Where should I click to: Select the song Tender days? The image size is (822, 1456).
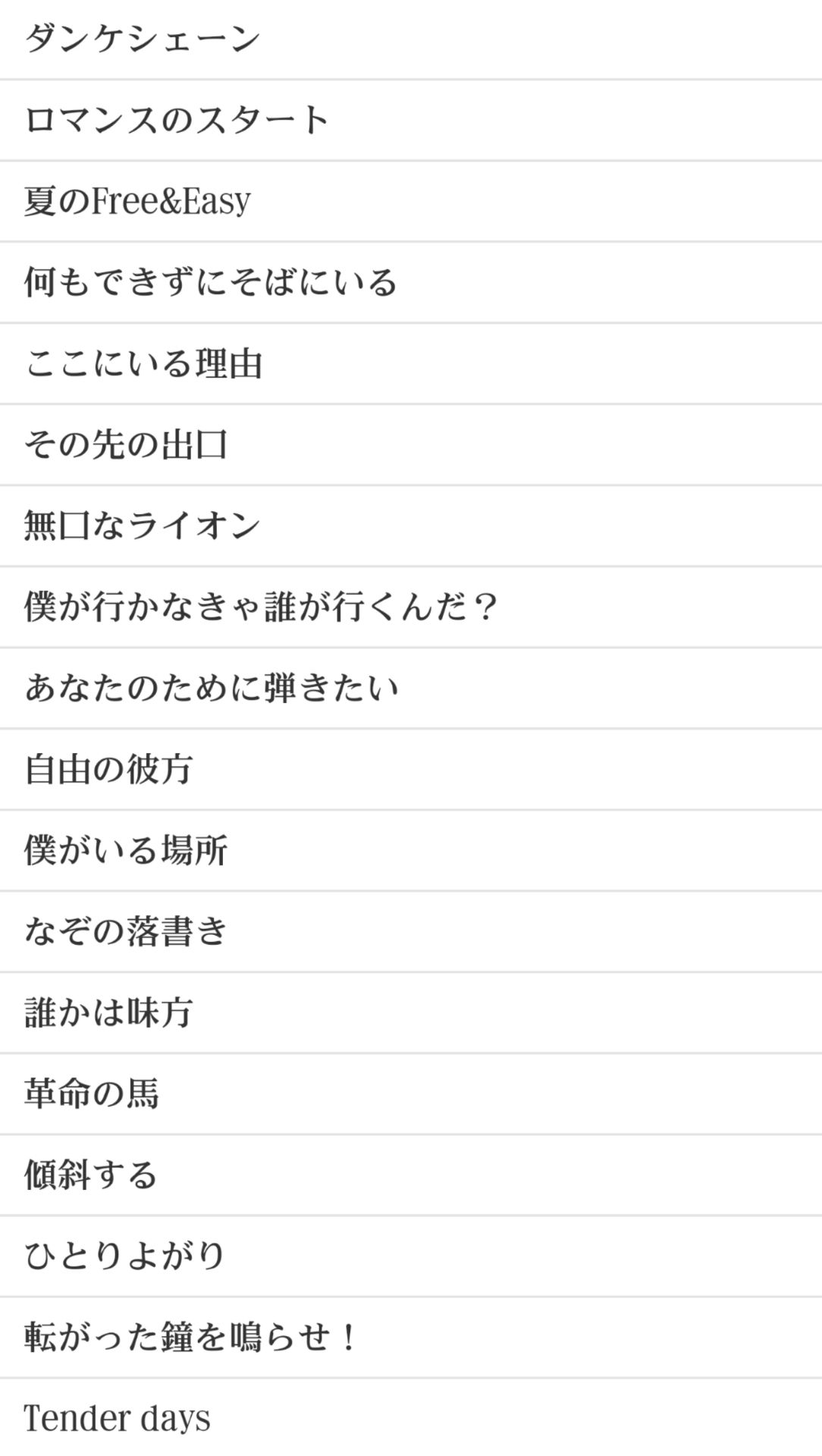pyautogui.click(x=118, y=1418)
